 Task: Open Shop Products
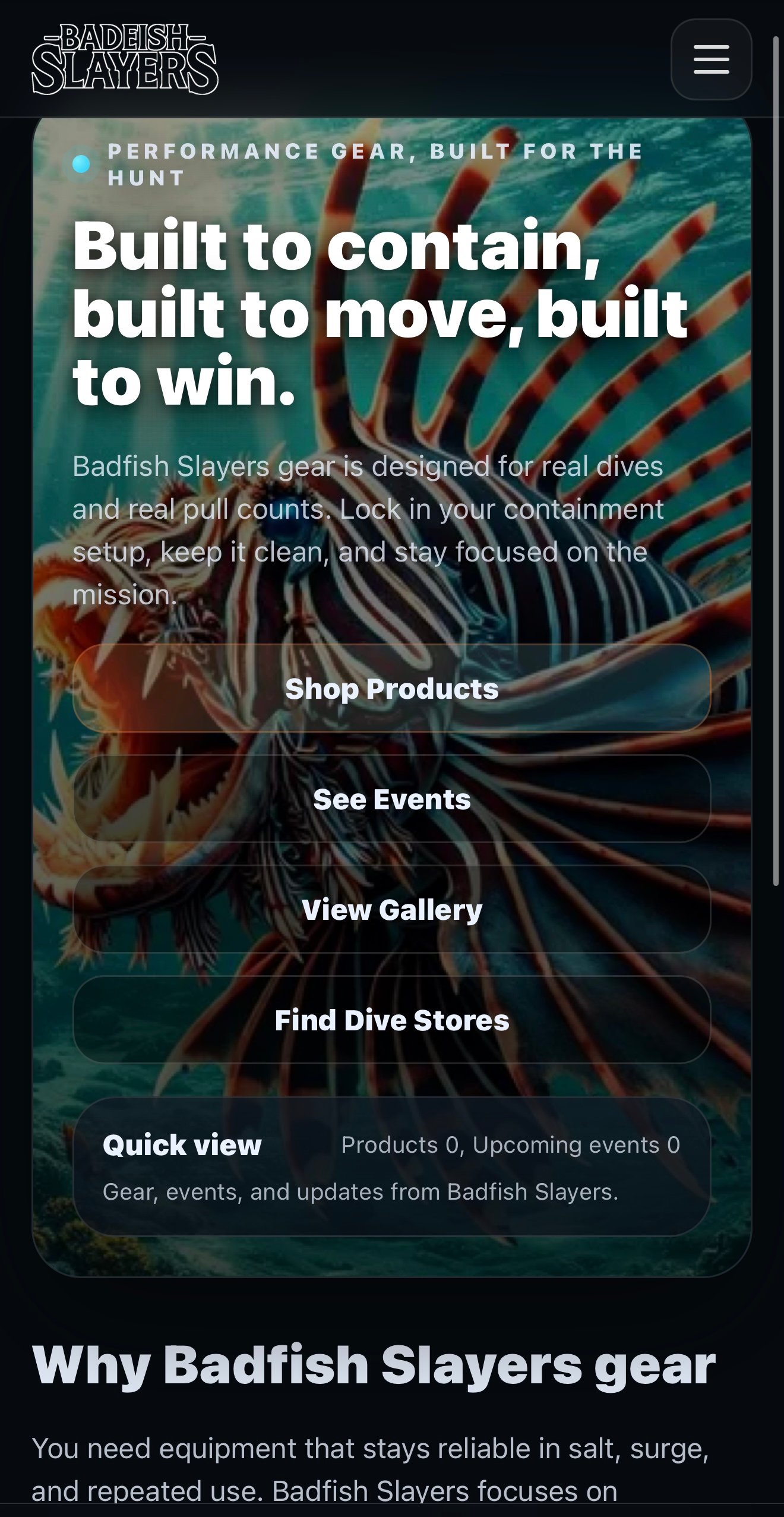click(x=391, y=688)
